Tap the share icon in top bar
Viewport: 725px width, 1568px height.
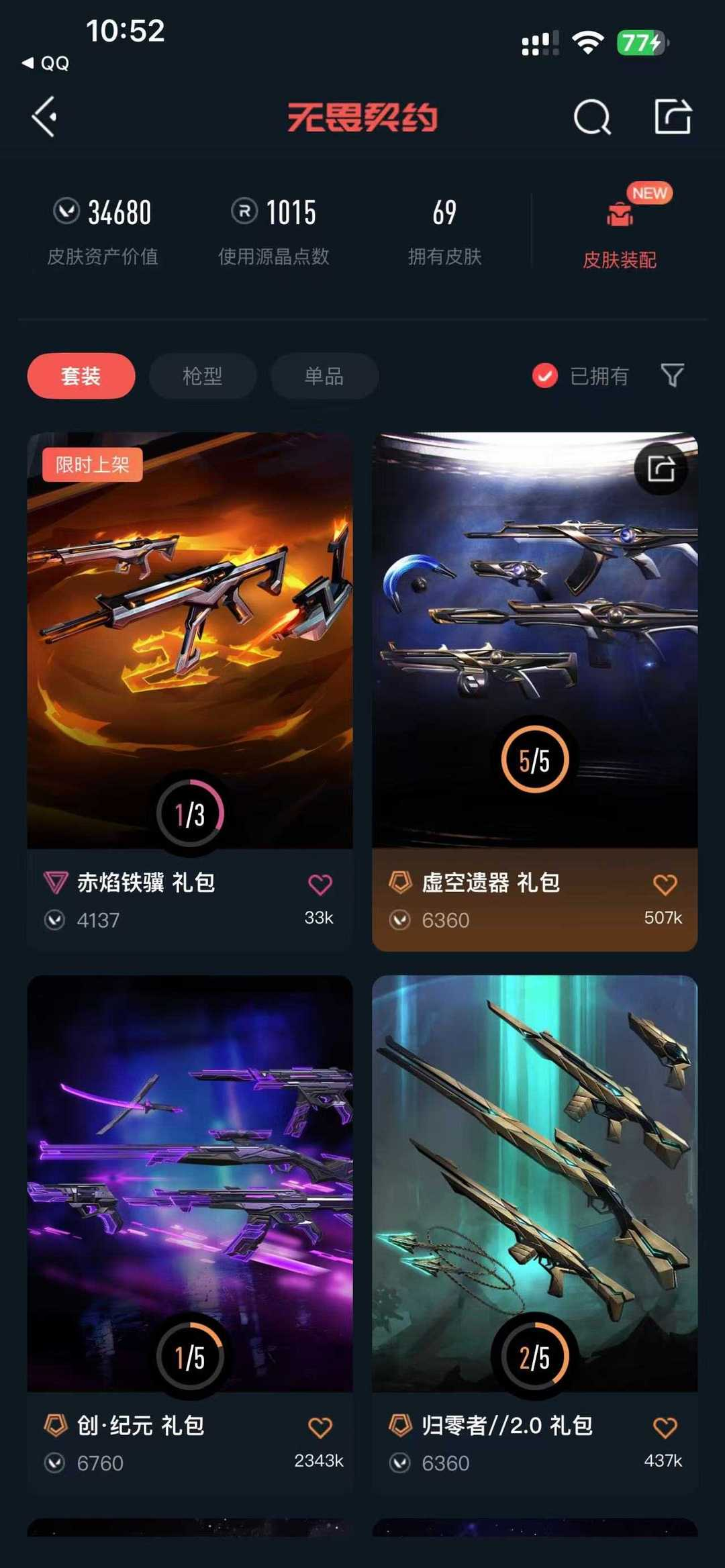(673, 116)
